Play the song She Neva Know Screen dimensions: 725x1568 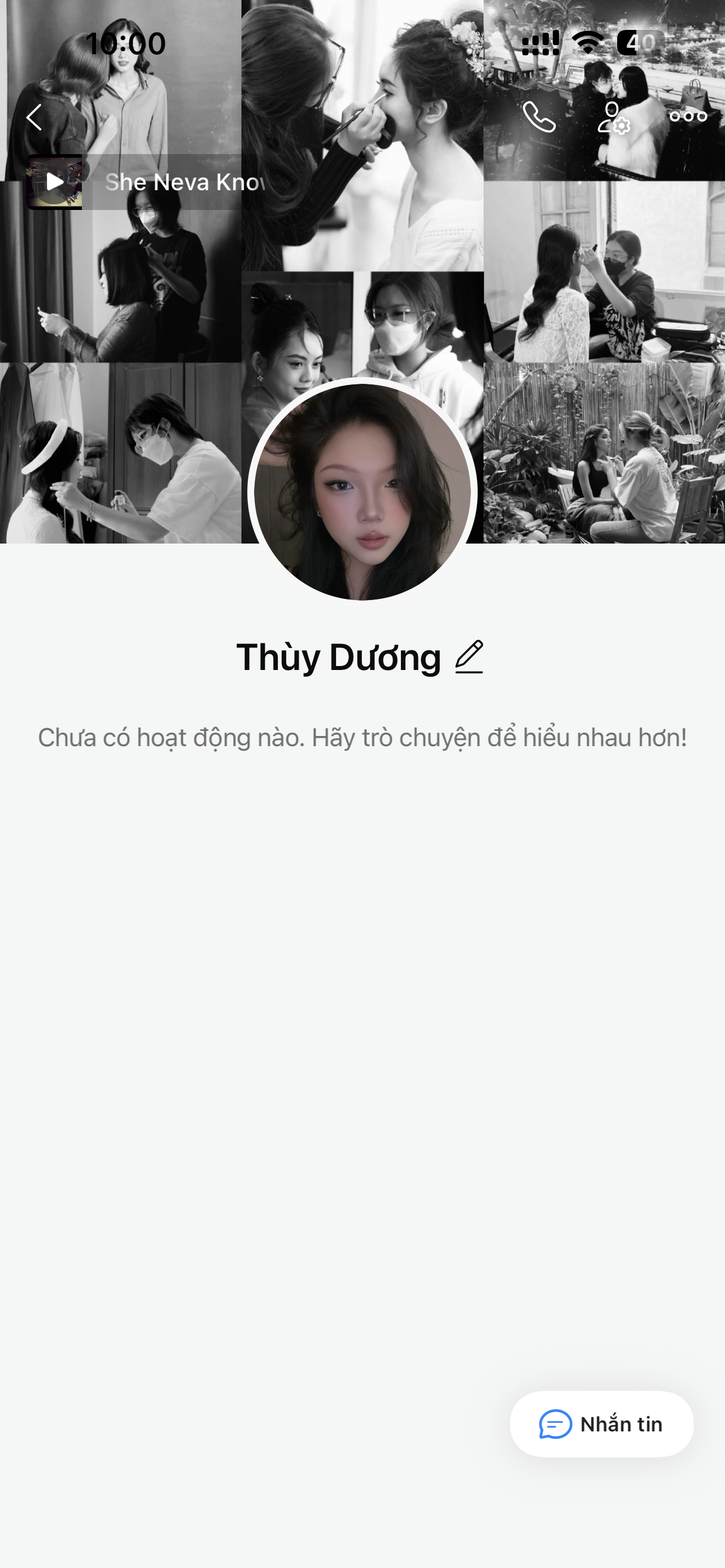click(x=54, y=182)
